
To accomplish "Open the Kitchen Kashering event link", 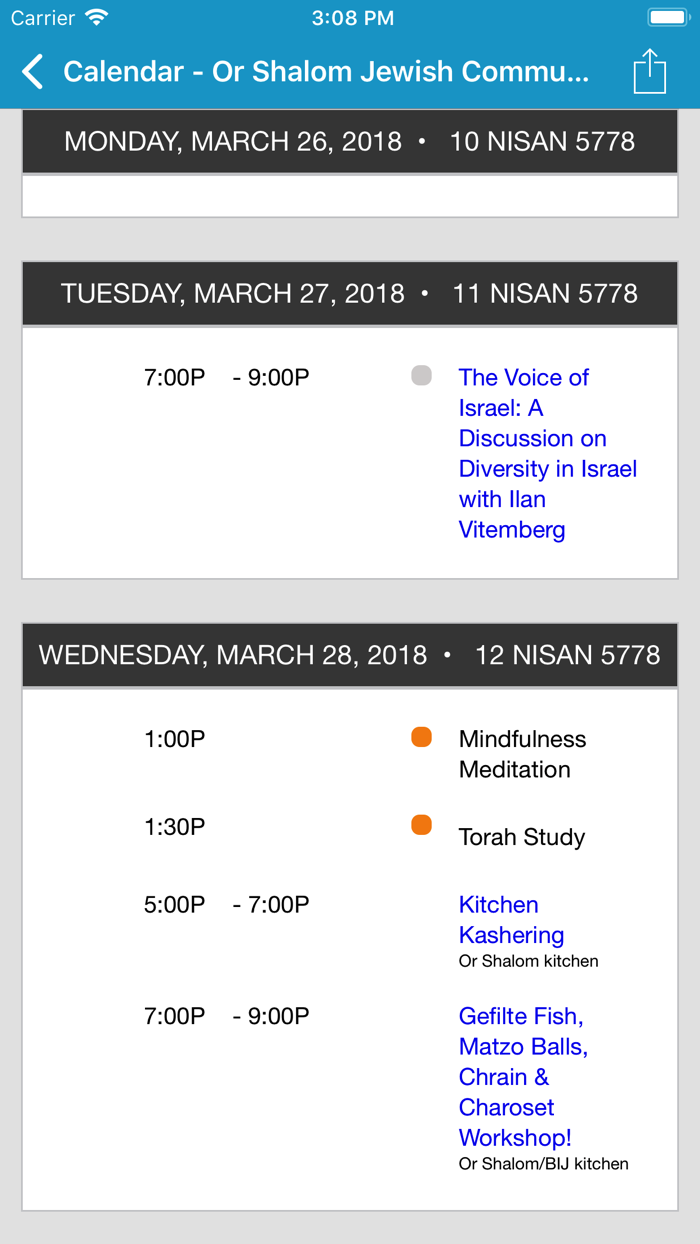I will (511, 920).
